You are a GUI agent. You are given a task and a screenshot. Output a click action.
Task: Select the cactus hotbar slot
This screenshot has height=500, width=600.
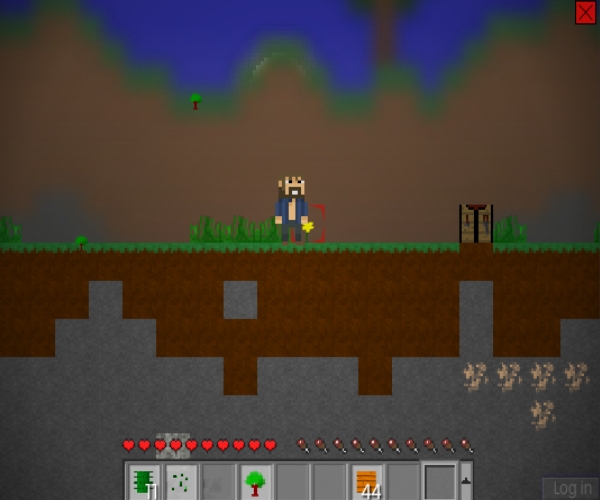click(144, 481)
